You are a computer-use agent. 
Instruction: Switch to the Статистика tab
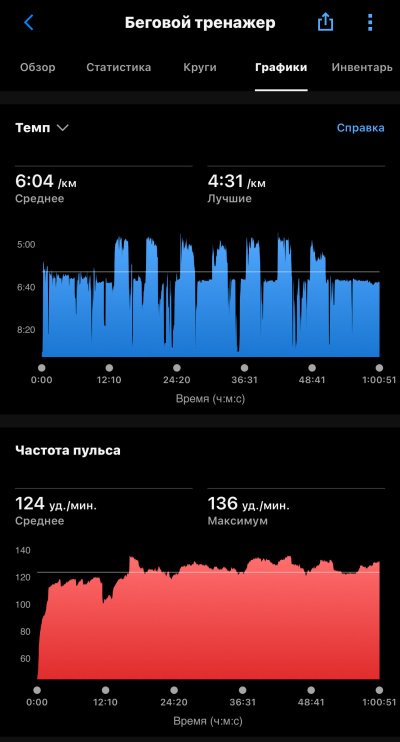pyautogui.click(x=118, y=67)
